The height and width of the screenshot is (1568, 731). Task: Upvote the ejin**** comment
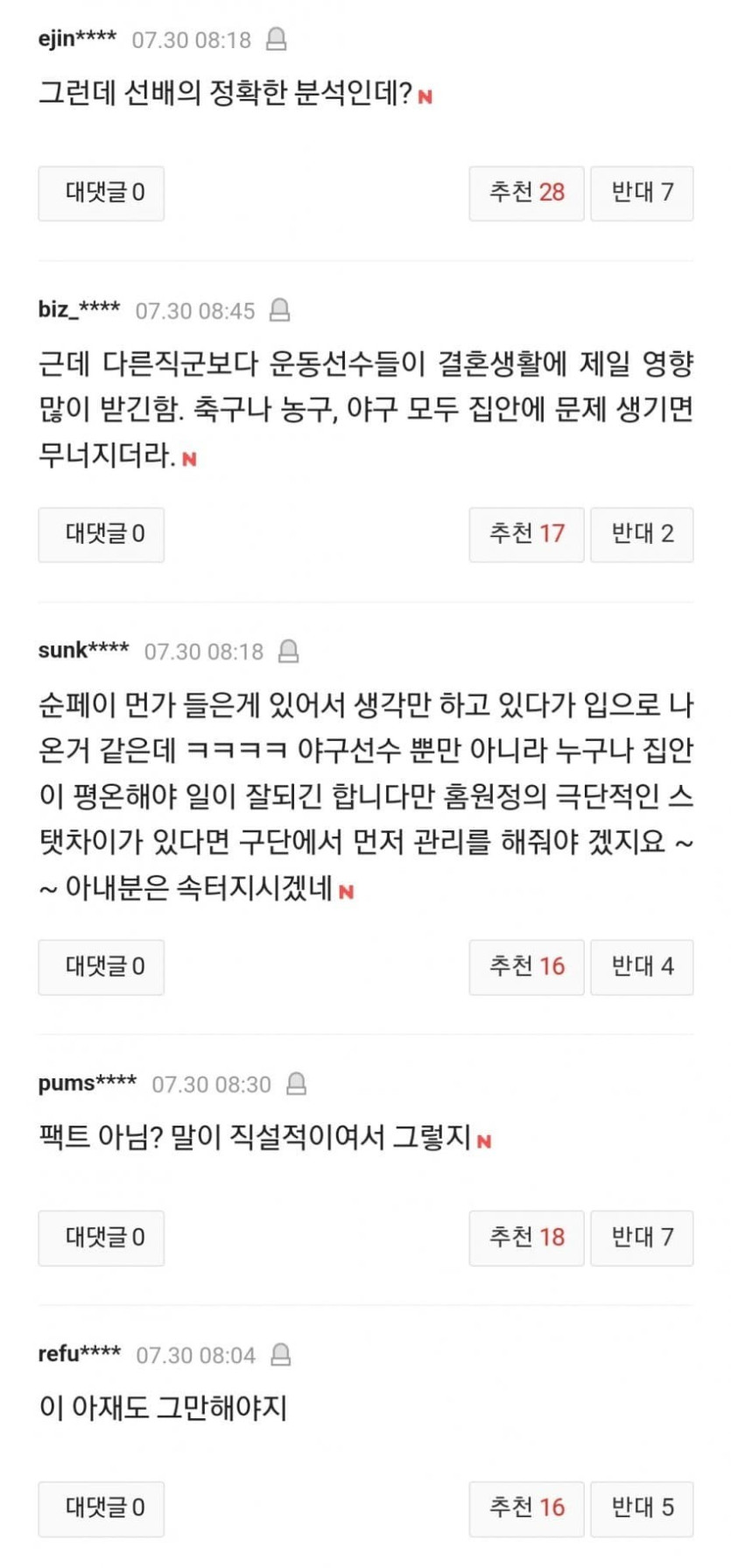pyautogui.click(x=526, y=193)
